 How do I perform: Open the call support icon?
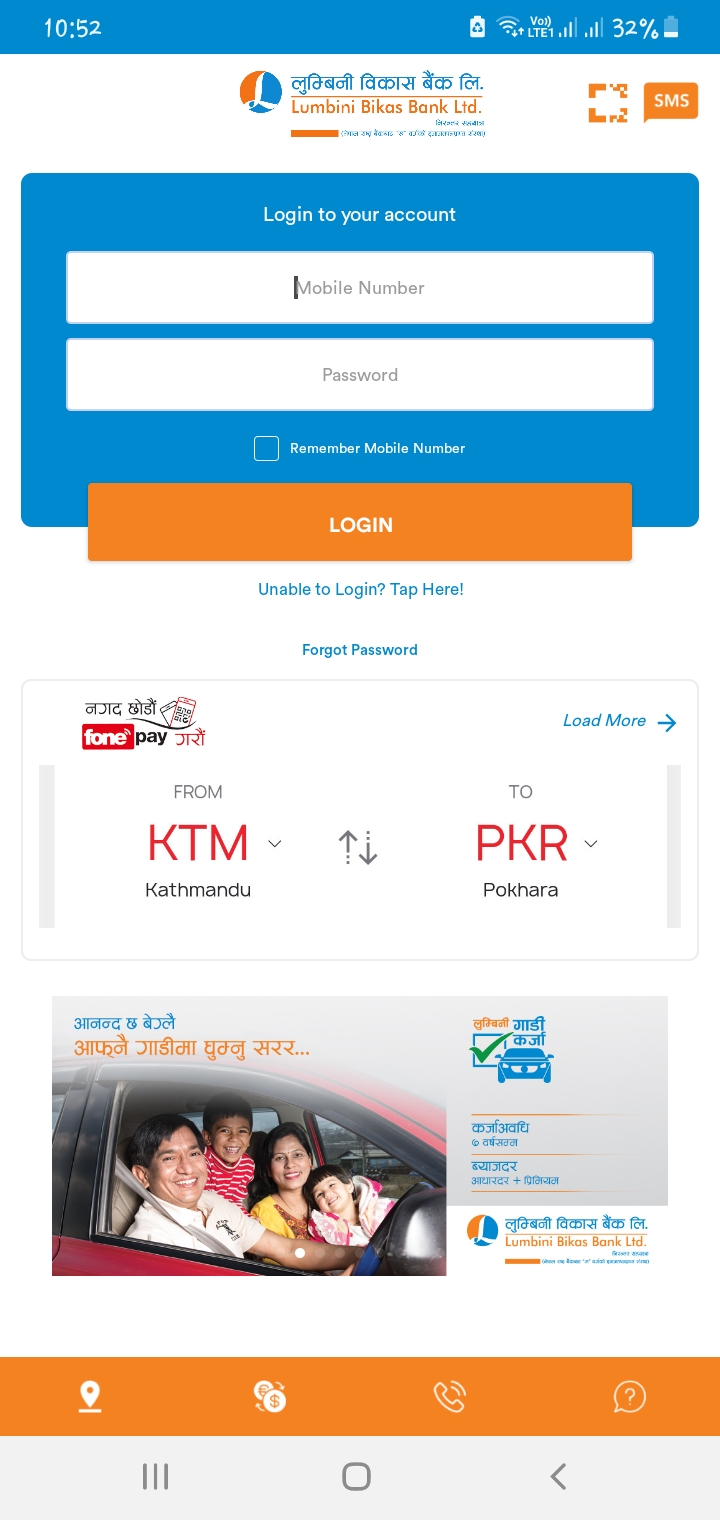450,1396
